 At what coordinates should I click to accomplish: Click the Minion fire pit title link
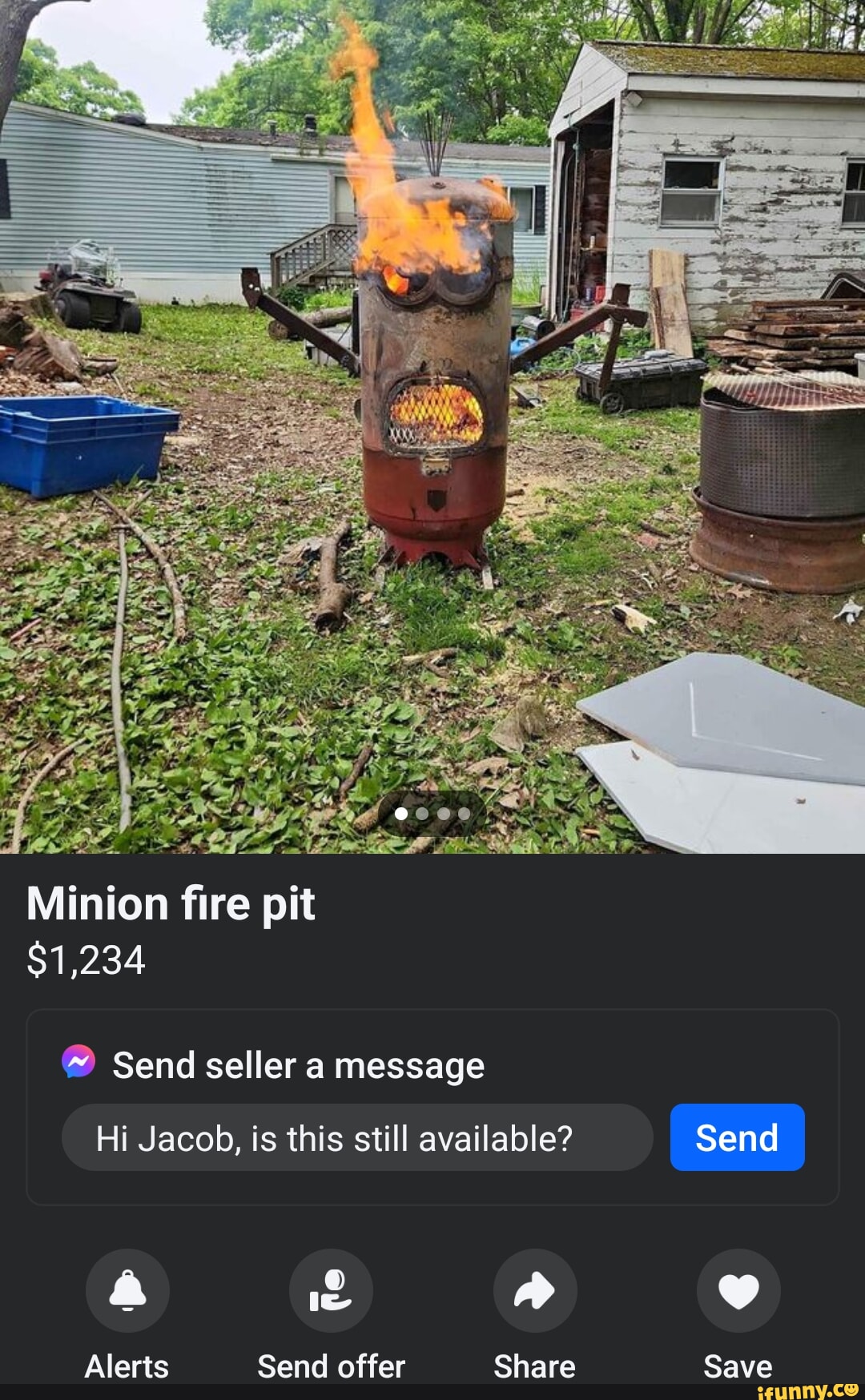click(172, 903)
